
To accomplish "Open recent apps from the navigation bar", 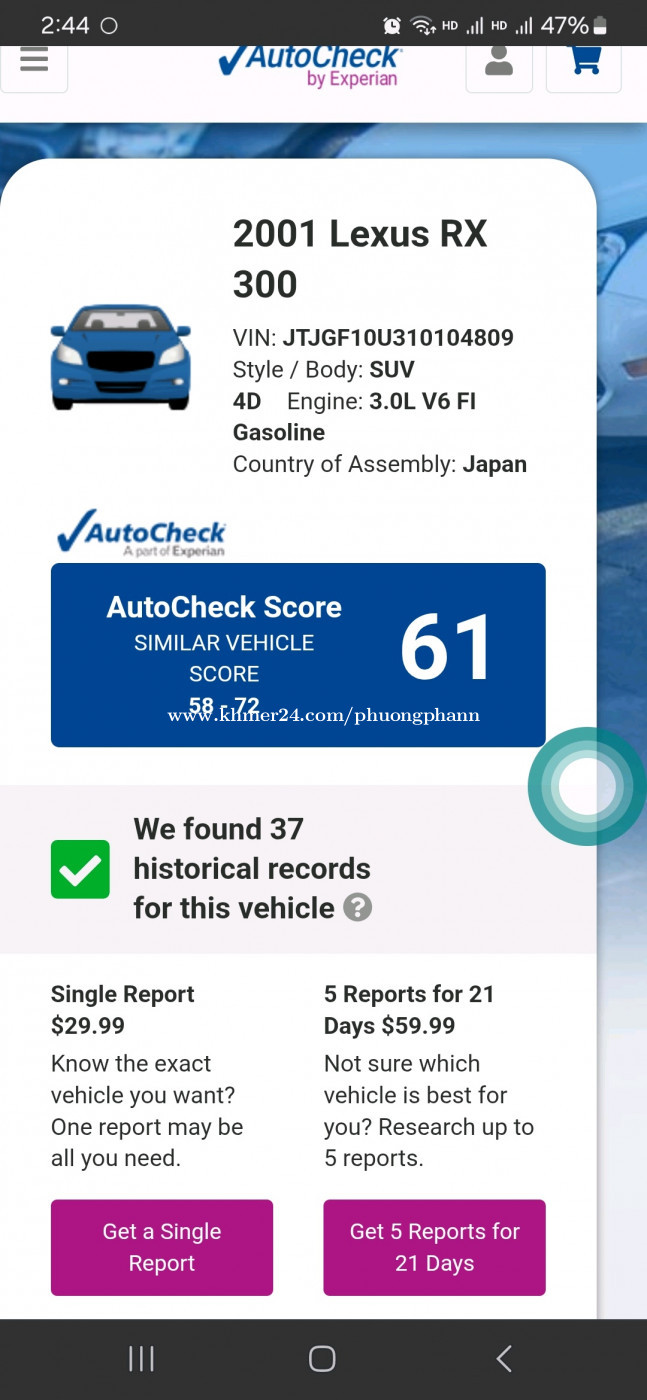I will pos(141,1358).
